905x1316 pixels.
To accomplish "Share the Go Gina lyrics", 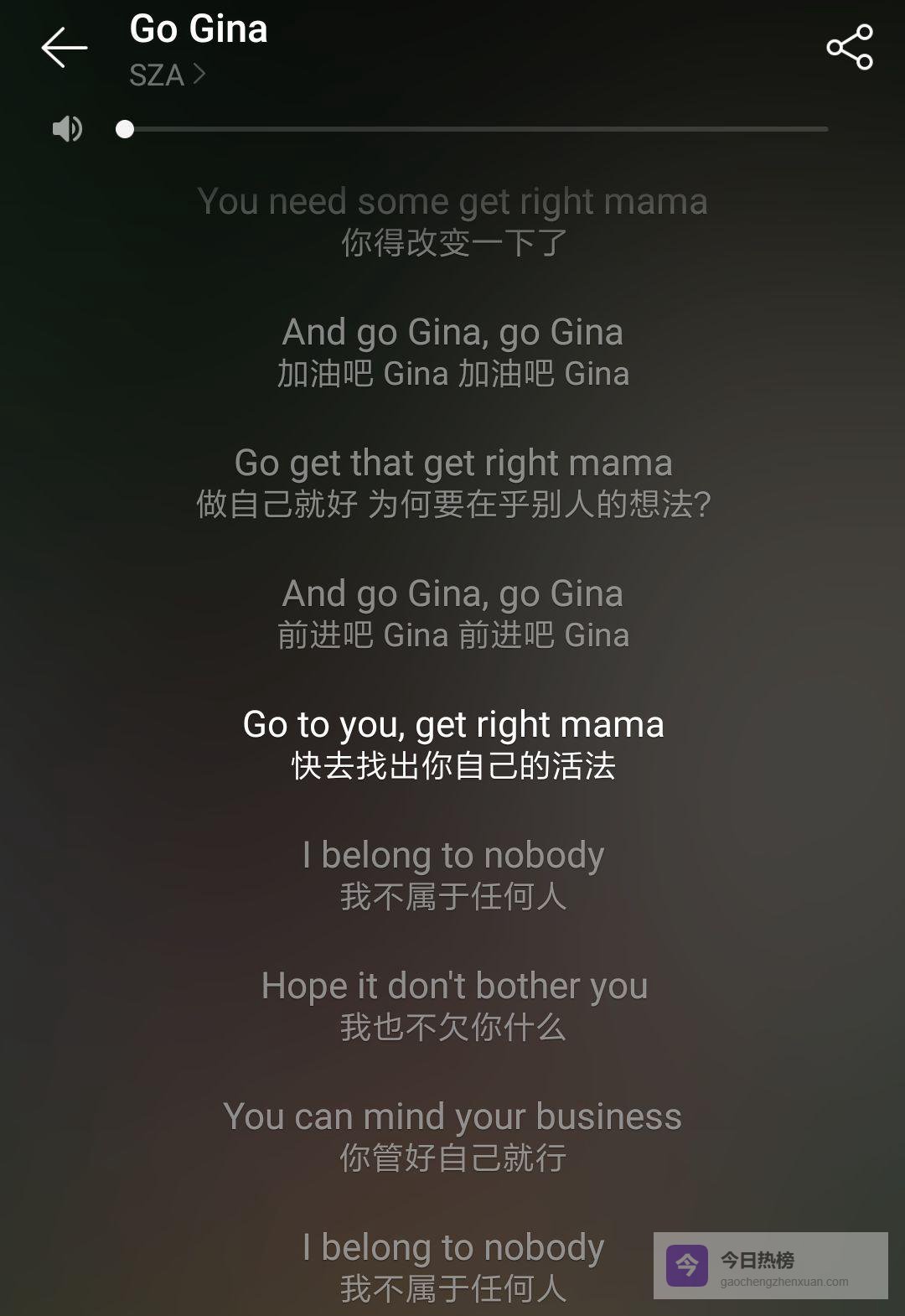I will click(849, 47).
